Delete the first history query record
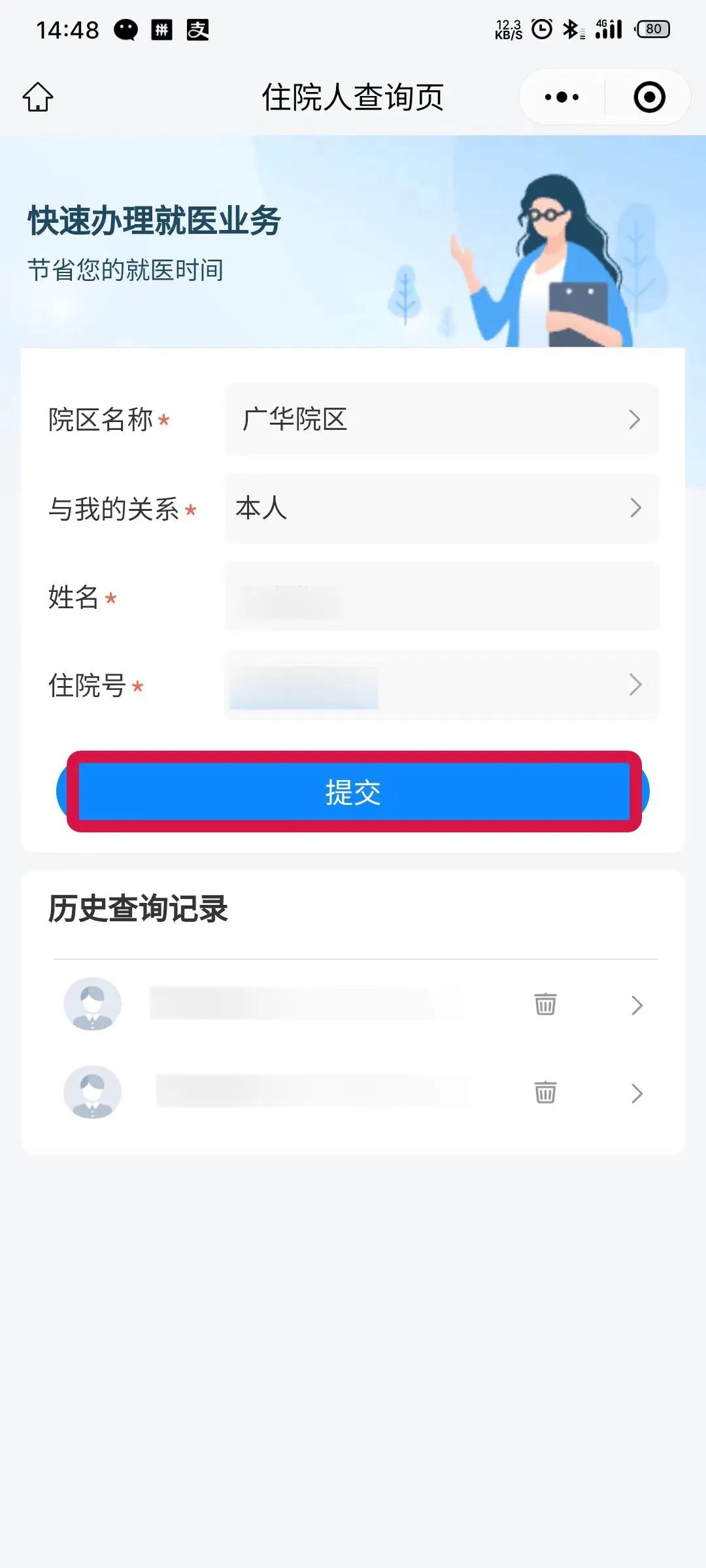Viewport: 706px width, 1568px height. [x=545, y=1004]
